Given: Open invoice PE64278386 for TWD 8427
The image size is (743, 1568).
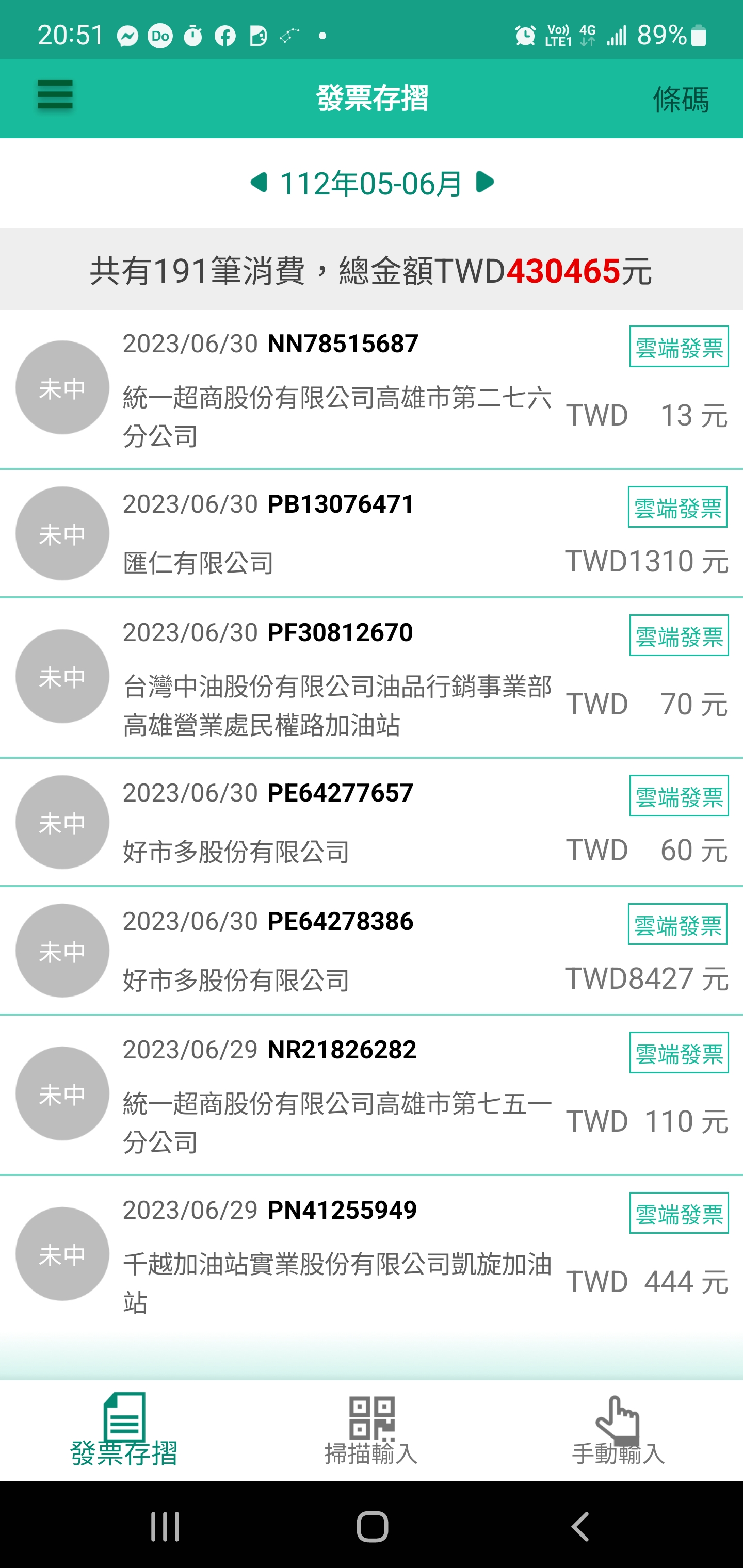Looking at the screenshot, I should pos(372,951).
